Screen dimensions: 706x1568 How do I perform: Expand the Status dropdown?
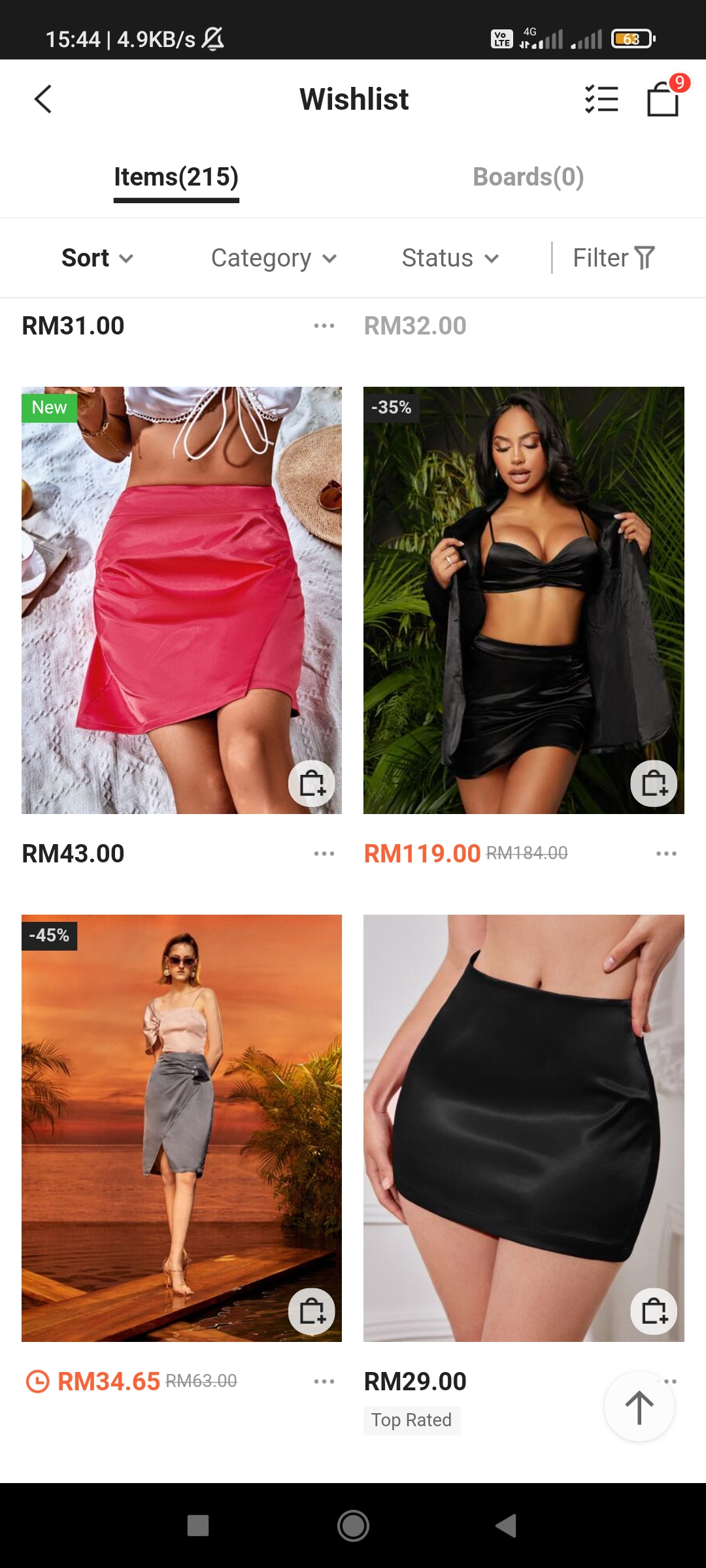[450, 258]
